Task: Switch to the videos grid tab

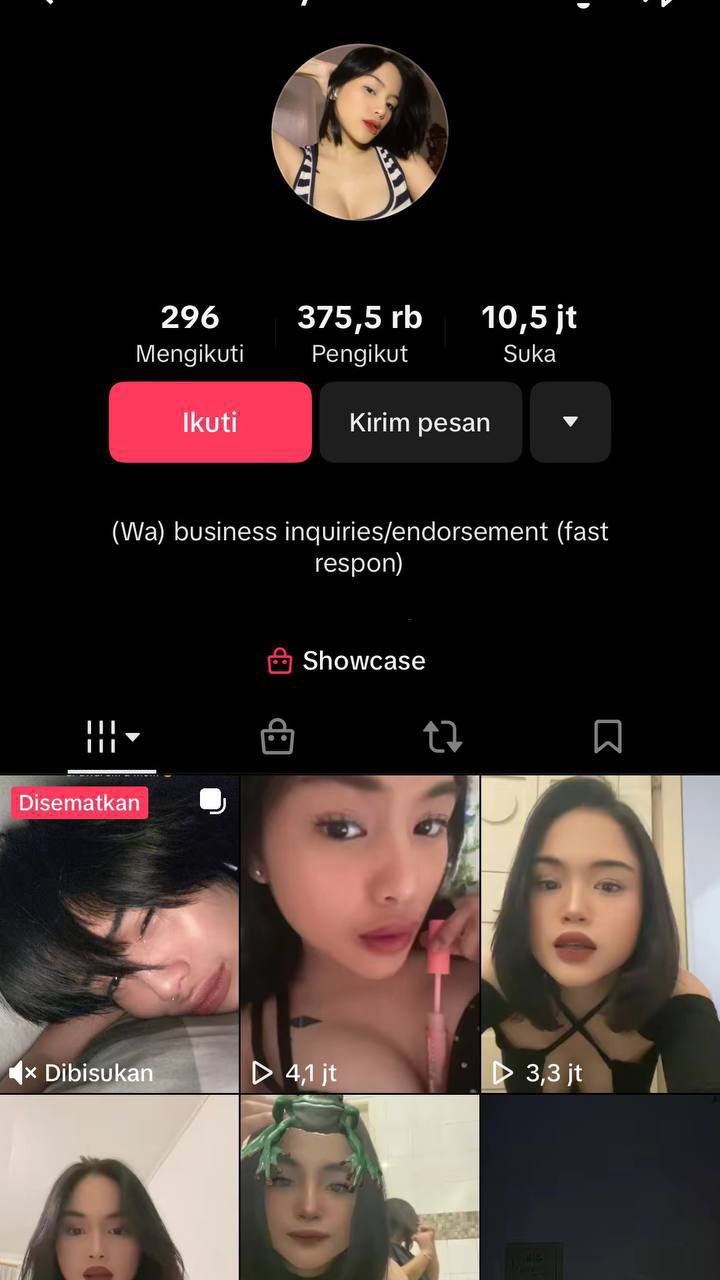Action: click(x=111, y=738)
